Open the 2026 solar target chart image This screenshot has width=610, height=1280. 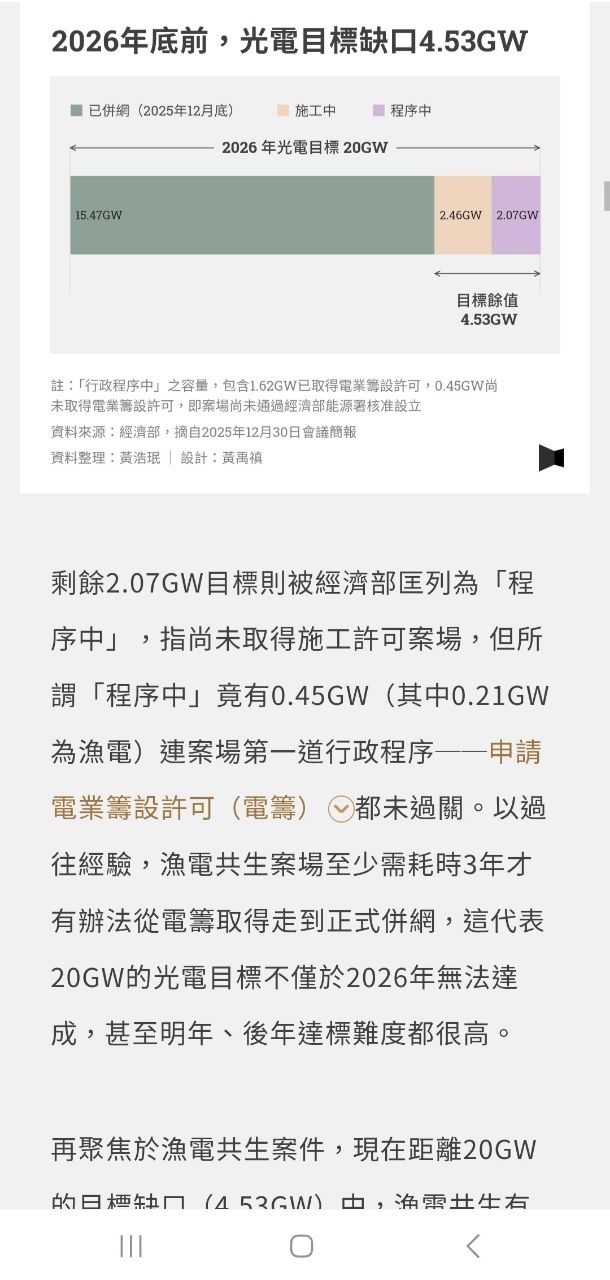pos(305,214)
